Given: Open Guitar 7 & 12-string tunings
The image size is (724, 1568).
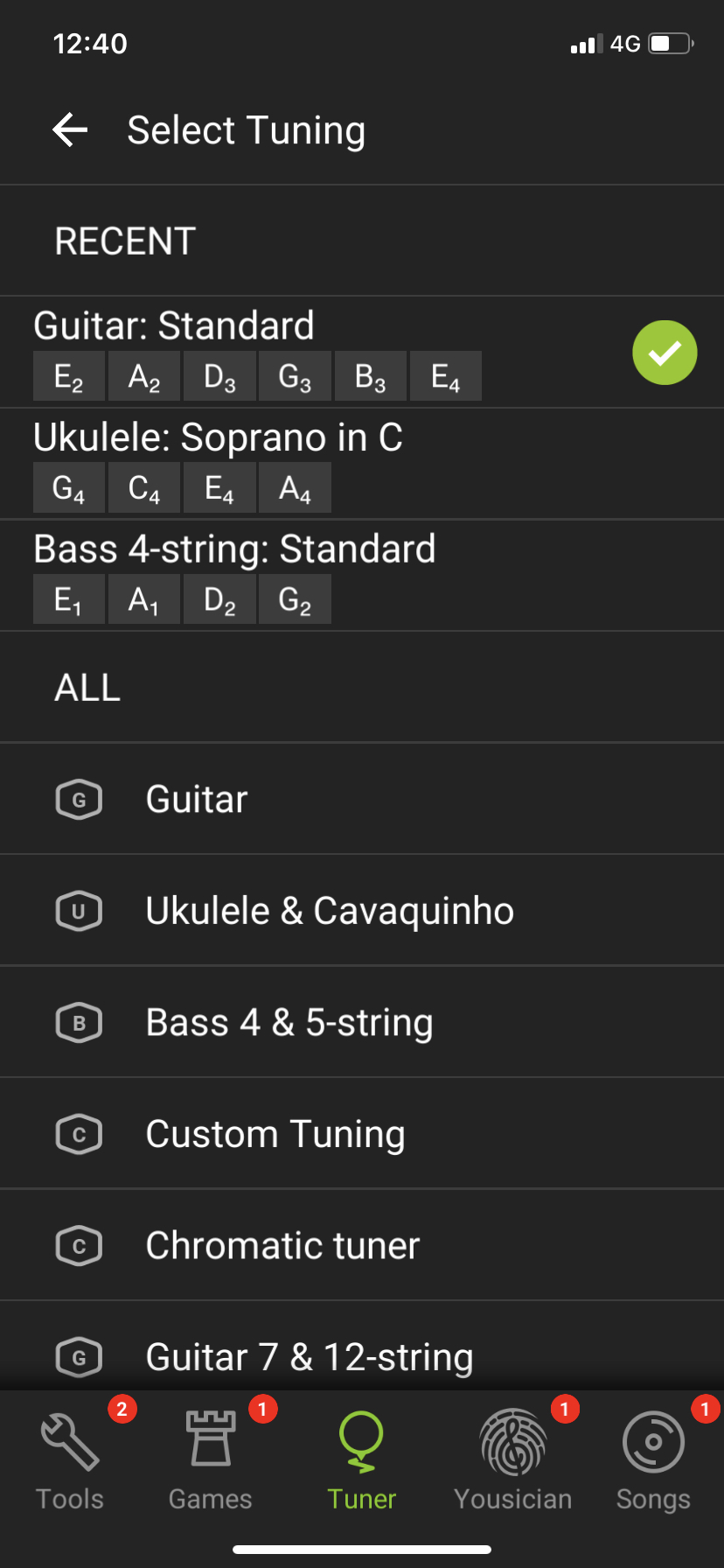Looking at the screenshot, I should 362,1347.
